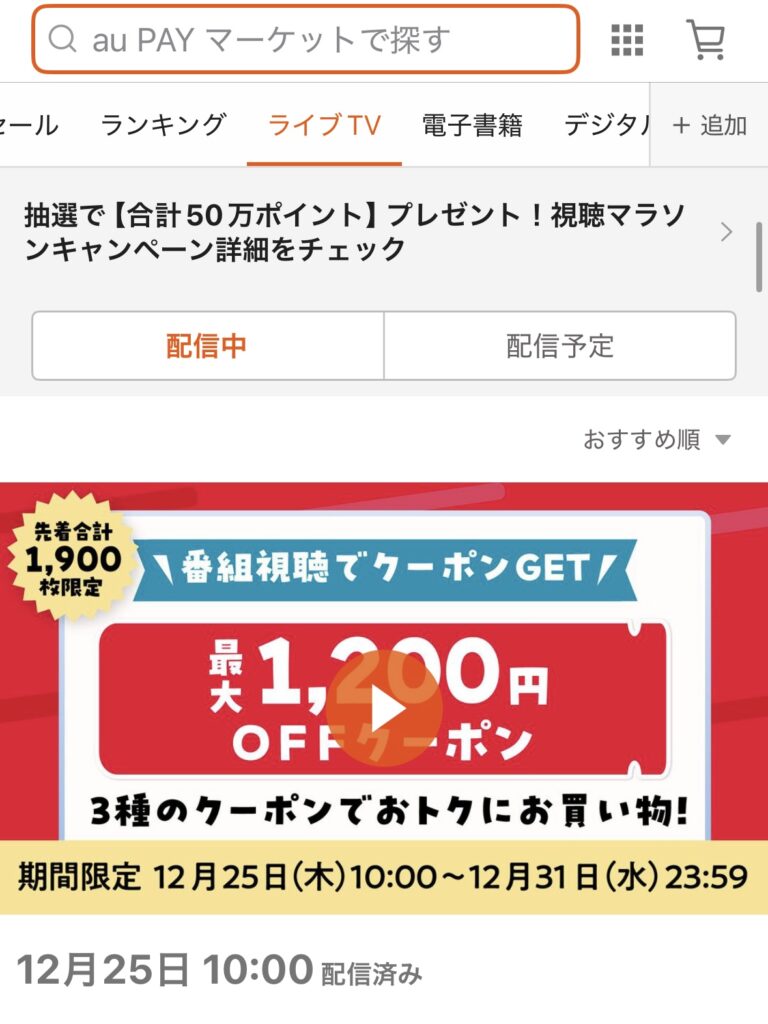Screen dimensions: 768x1024
Task: Play the 番組視聴でクーポンGET video
Action: [x=384, y=708]
